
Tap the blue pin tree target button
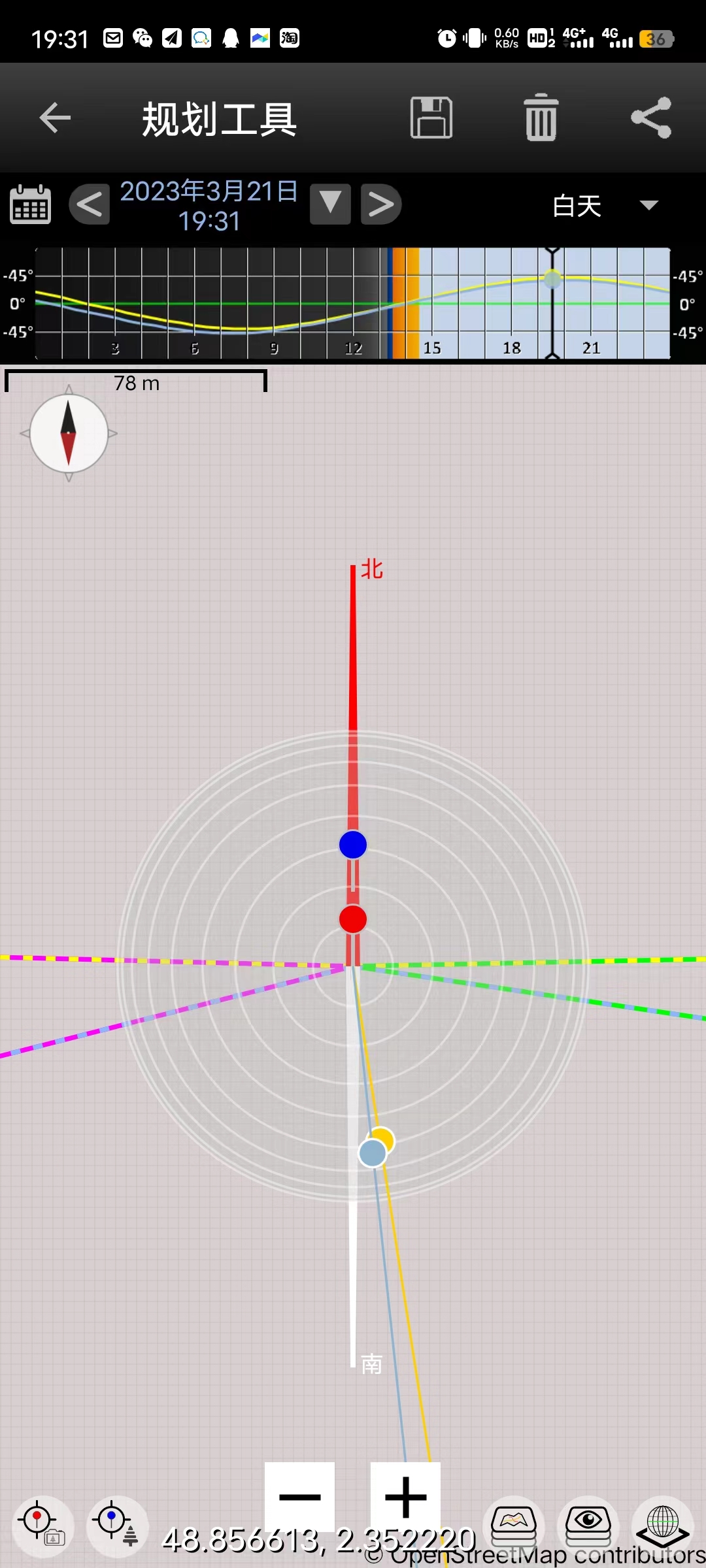pyautogui.click(x=118, y=1526)
